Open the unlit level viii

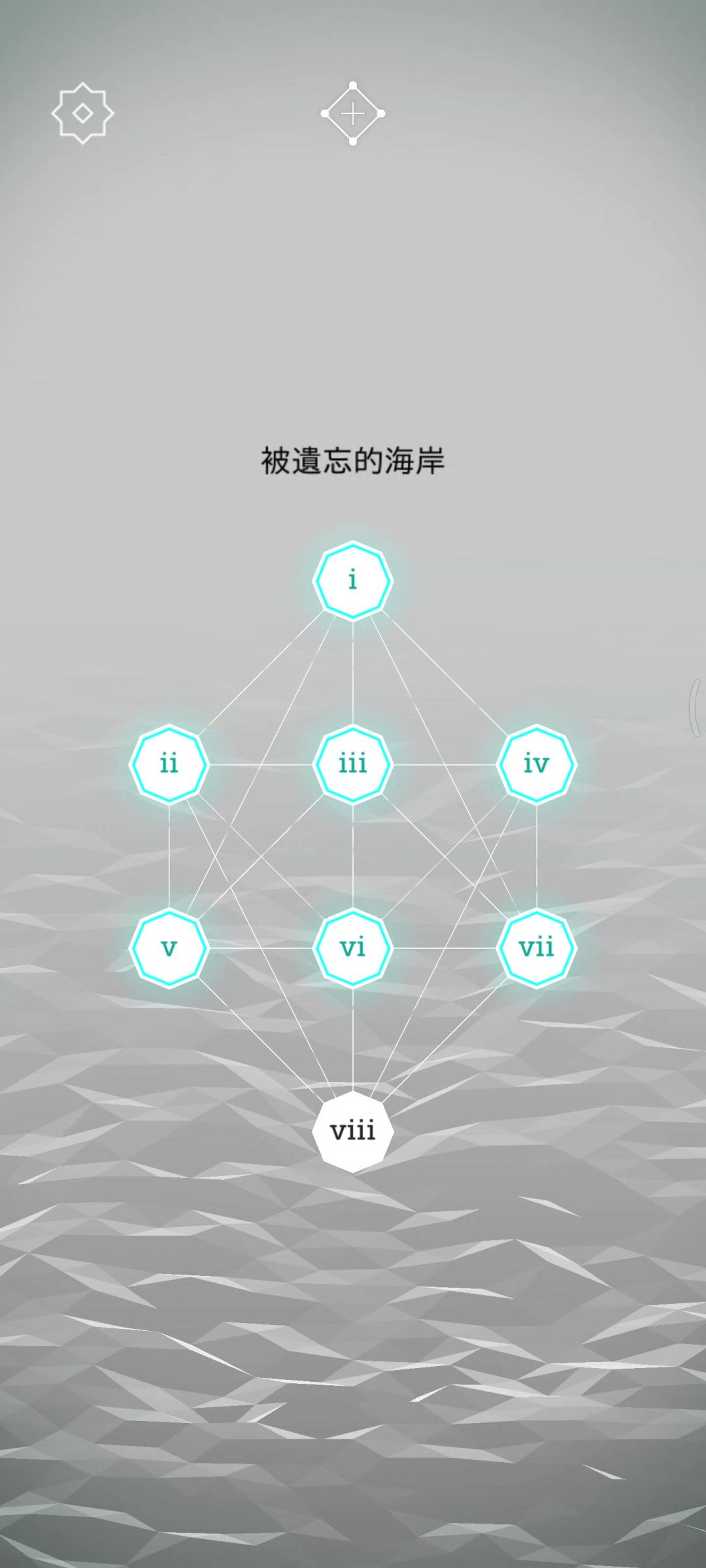[353, 1131]
